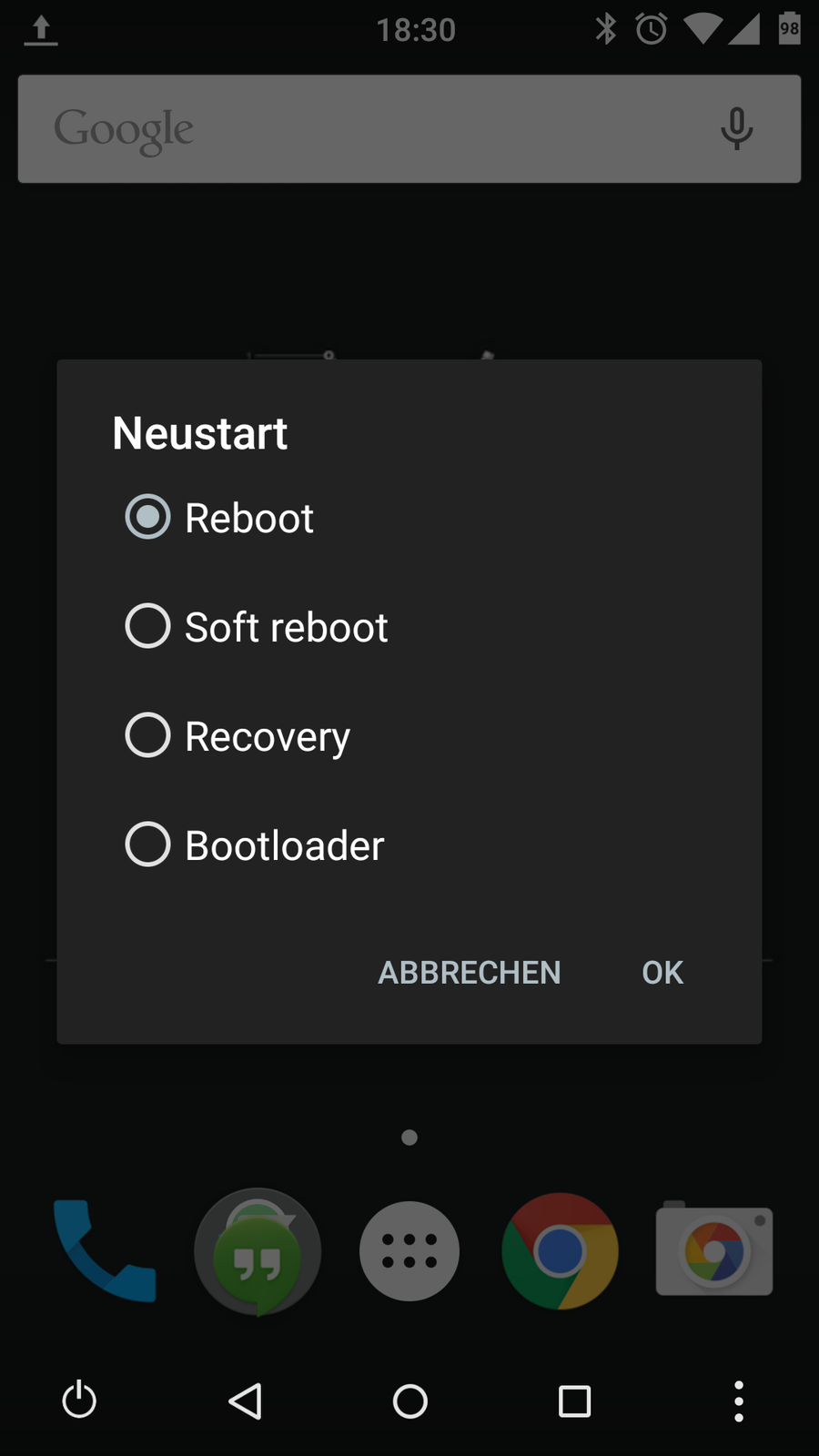
Task: Tap the navigation bar back button
Action: click(x=245, y=1400)
